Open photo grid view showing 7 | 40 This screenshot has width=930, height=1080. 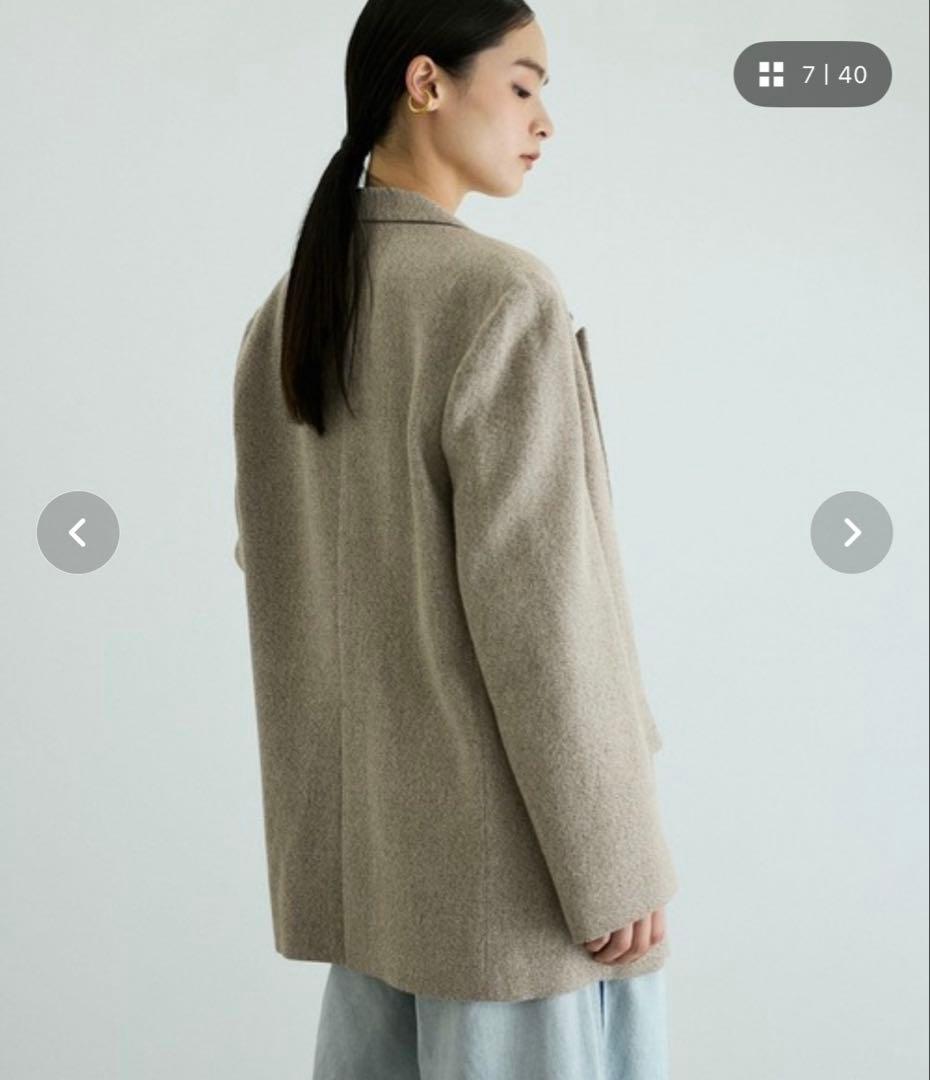click(812, 74)
